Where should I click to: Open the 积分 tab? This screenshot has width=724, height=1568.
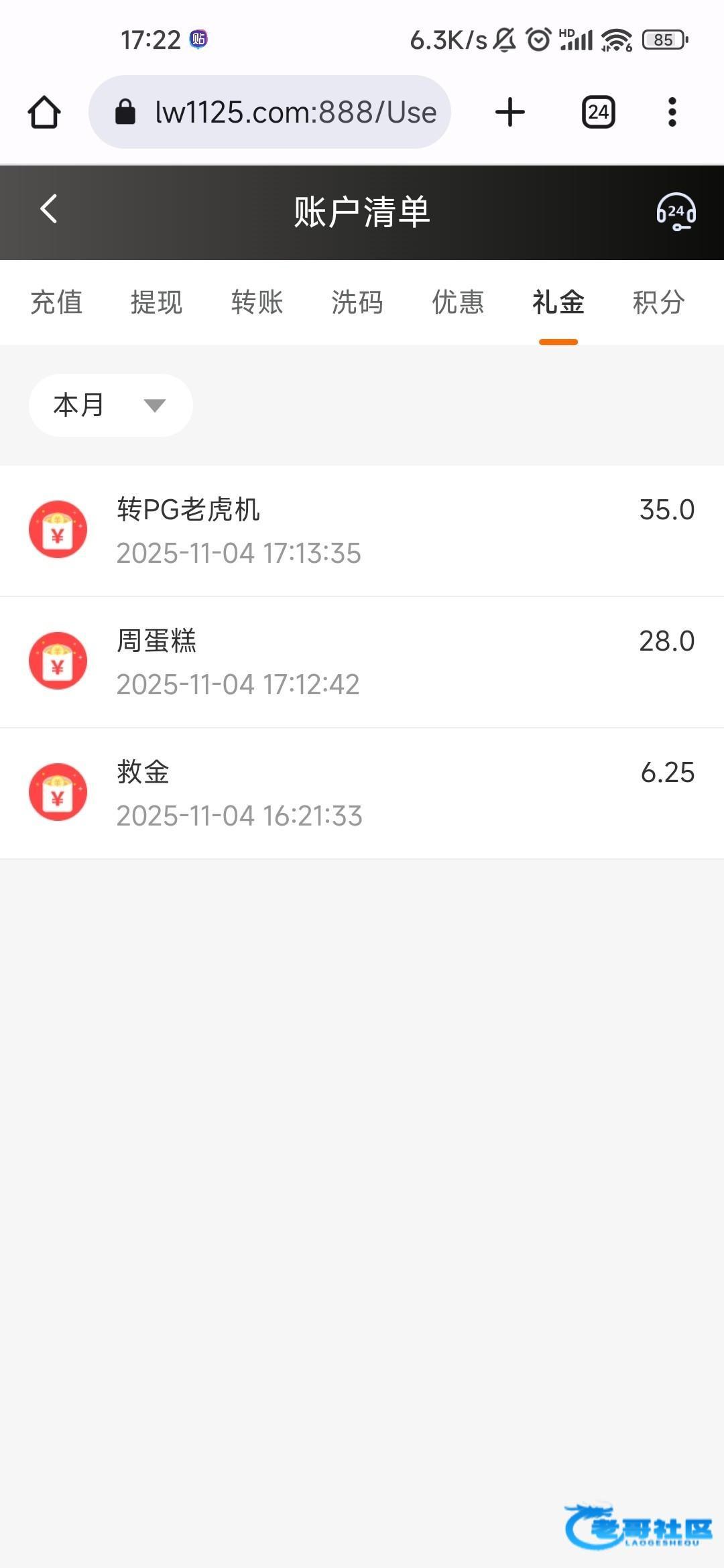coord(659,302)
